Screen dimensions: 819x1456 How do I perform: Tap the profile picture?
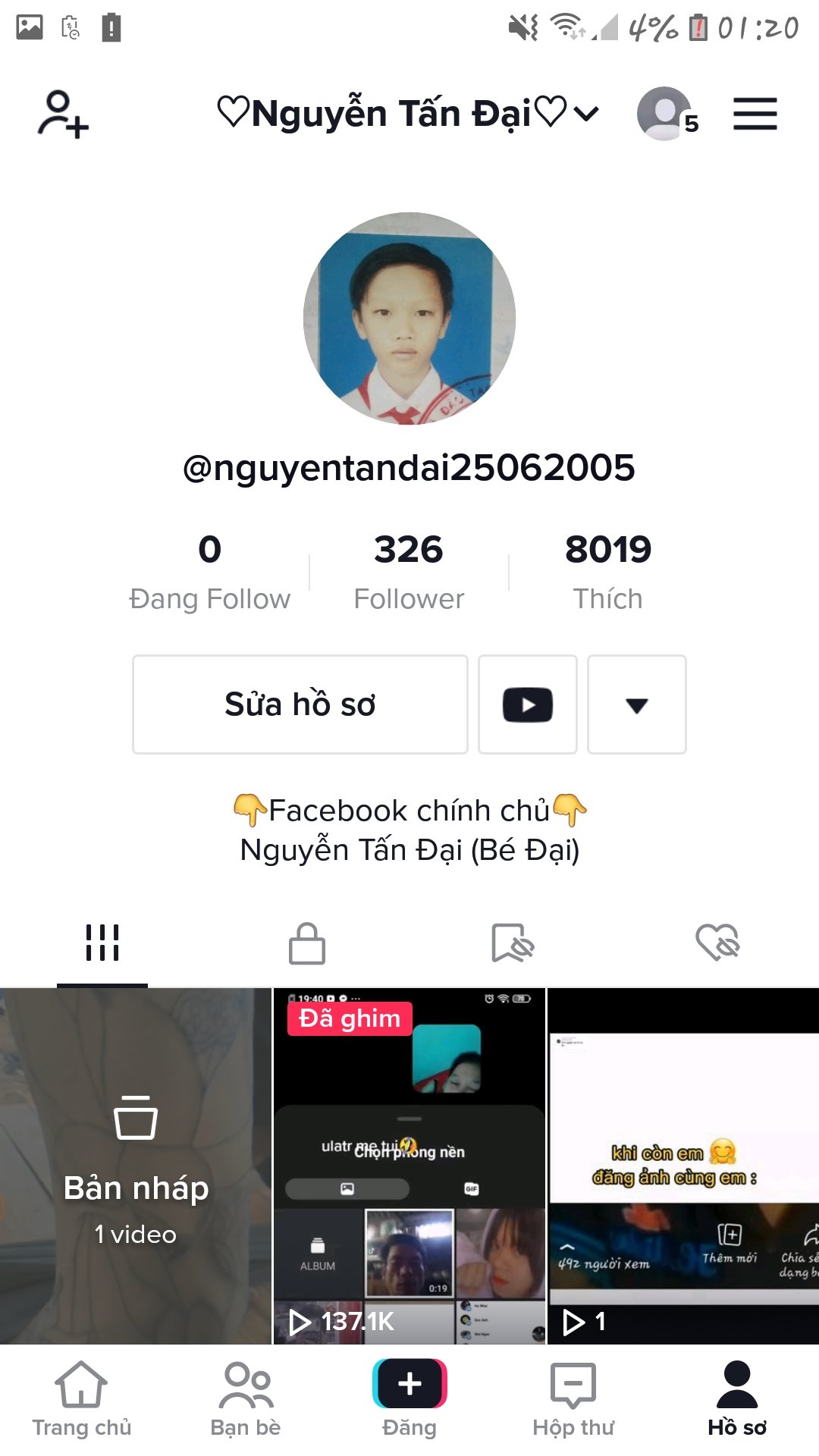pos(409,318)
